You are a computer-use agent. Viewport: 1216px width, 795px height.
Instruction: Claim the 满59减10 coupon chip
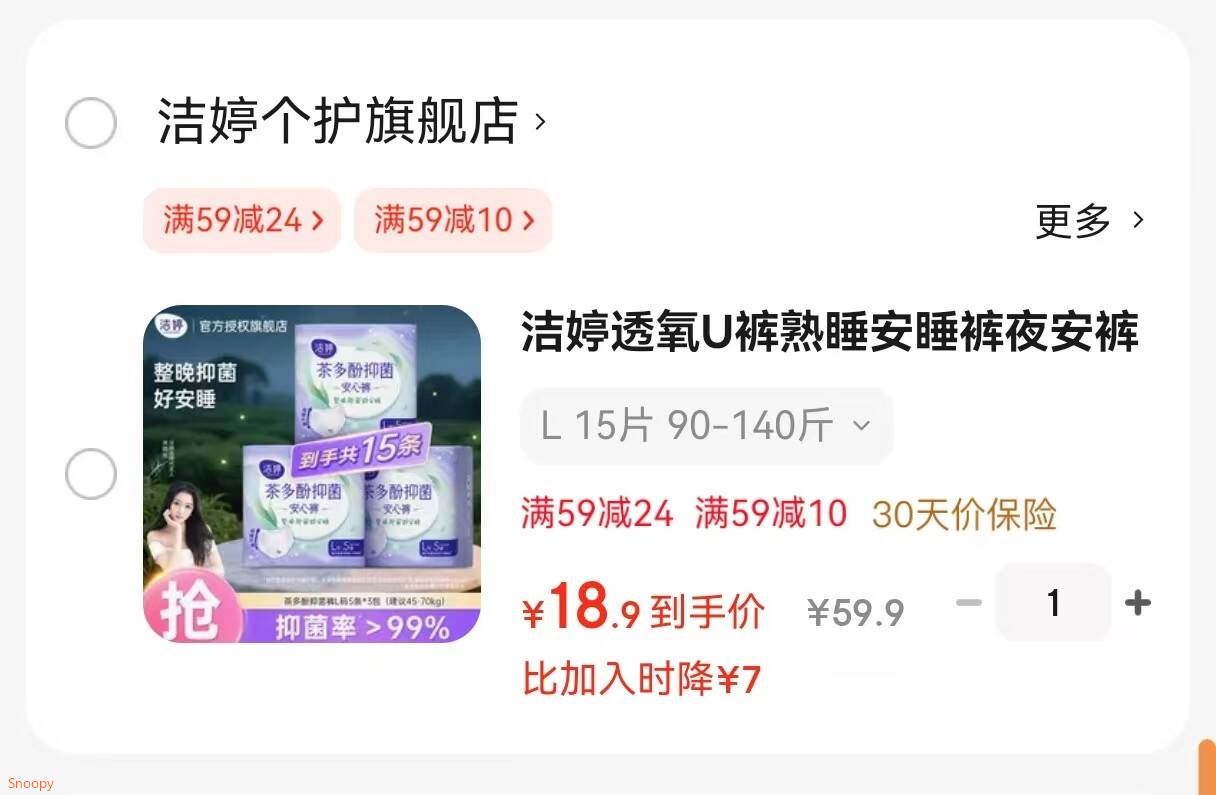click(x=453, y=220)
